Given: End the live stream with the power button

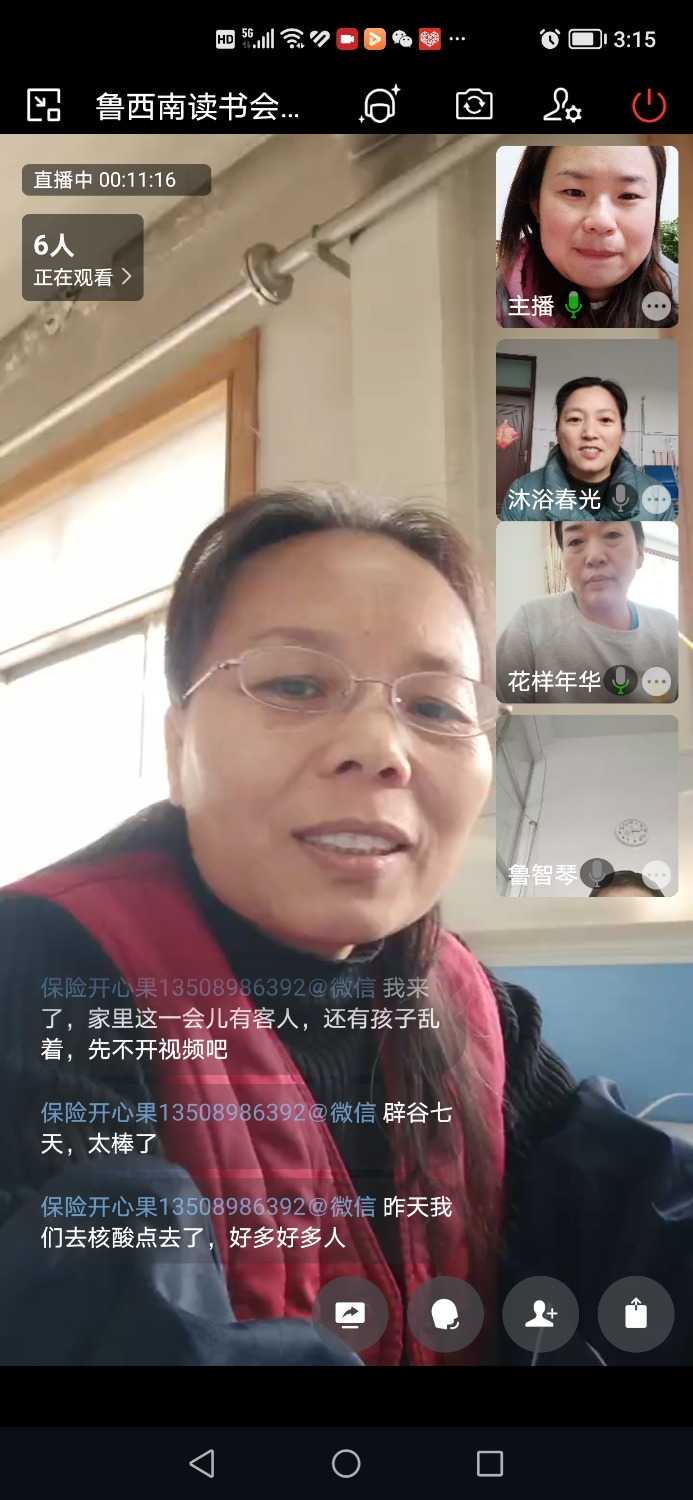Looking at the screenshot, I should tap(649, 105).
